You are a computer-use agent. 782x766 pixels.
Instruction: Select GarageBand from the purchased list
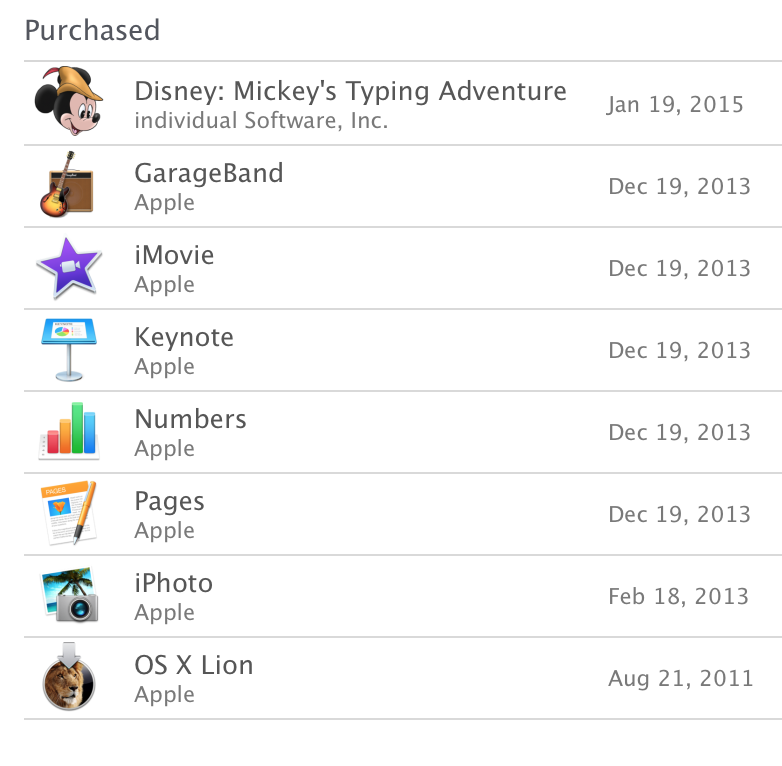point(209,186)
